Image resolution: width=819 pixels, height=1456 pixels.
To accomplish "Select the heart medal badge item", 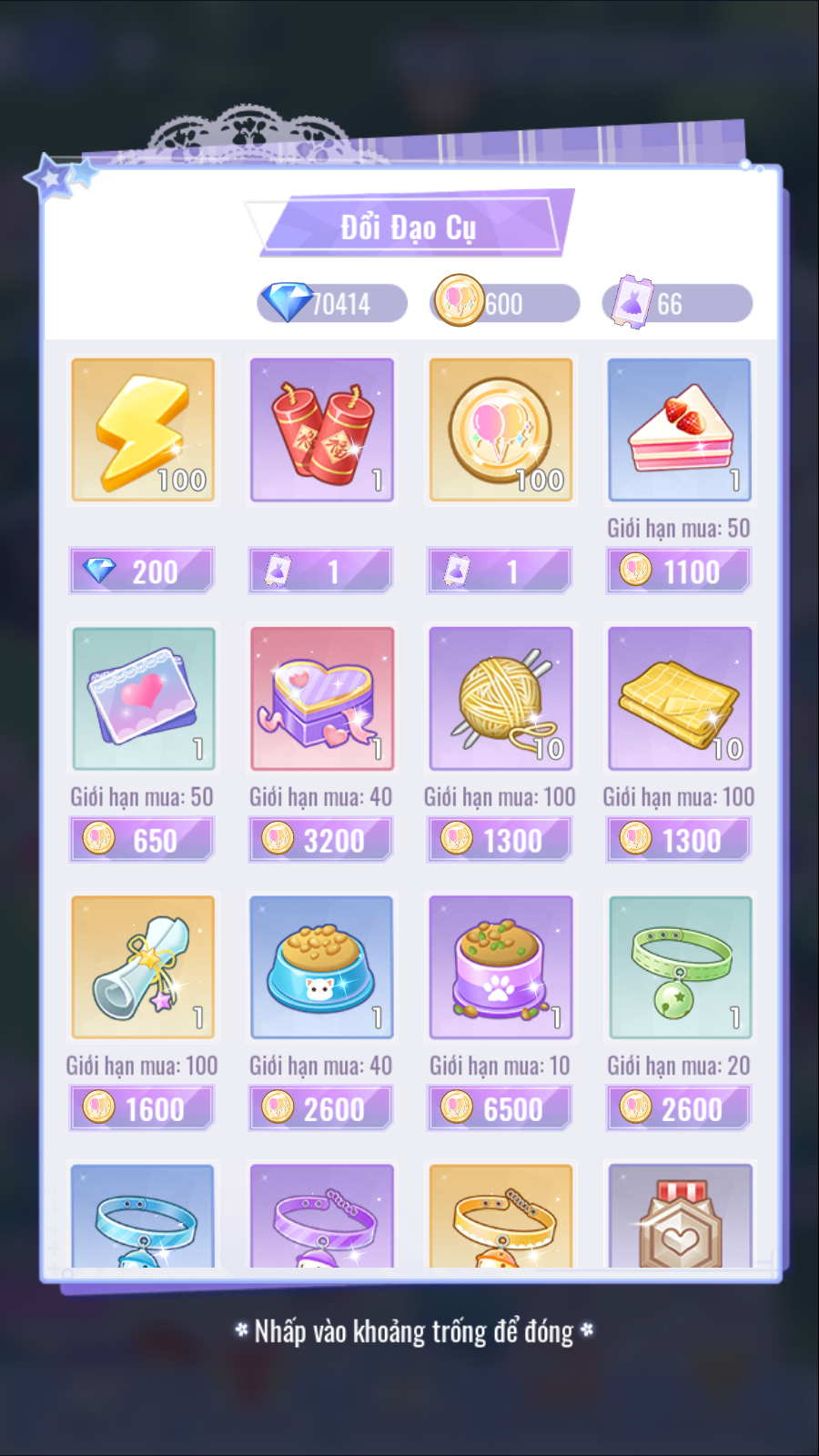I will [679, 1218].
